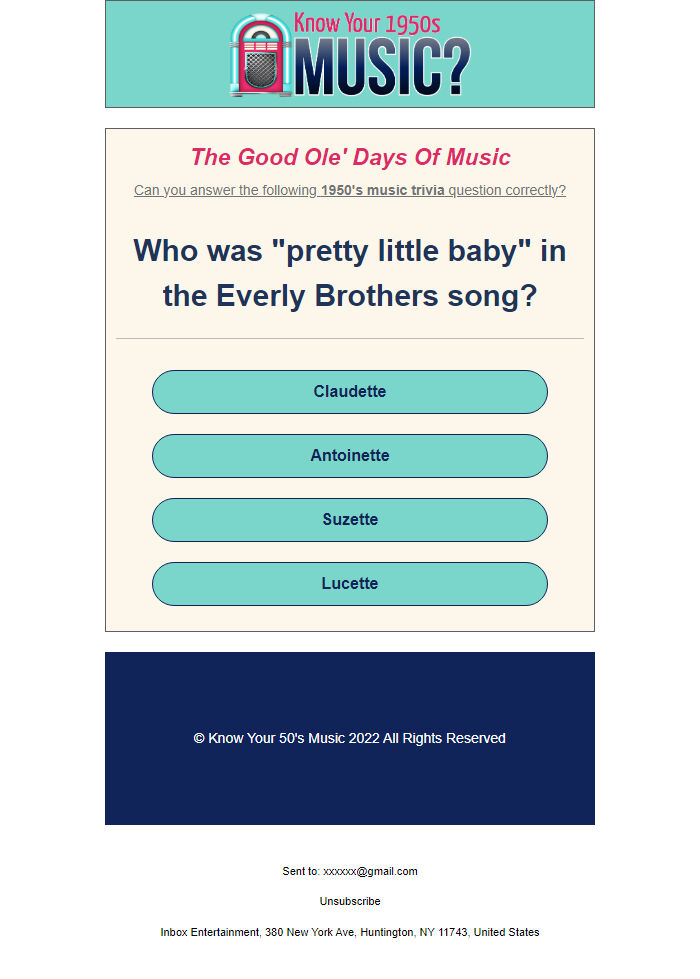This screenshot has width=700, height=979.
Task: Select the Suzette answer option
Action: (x=349, y=520)
